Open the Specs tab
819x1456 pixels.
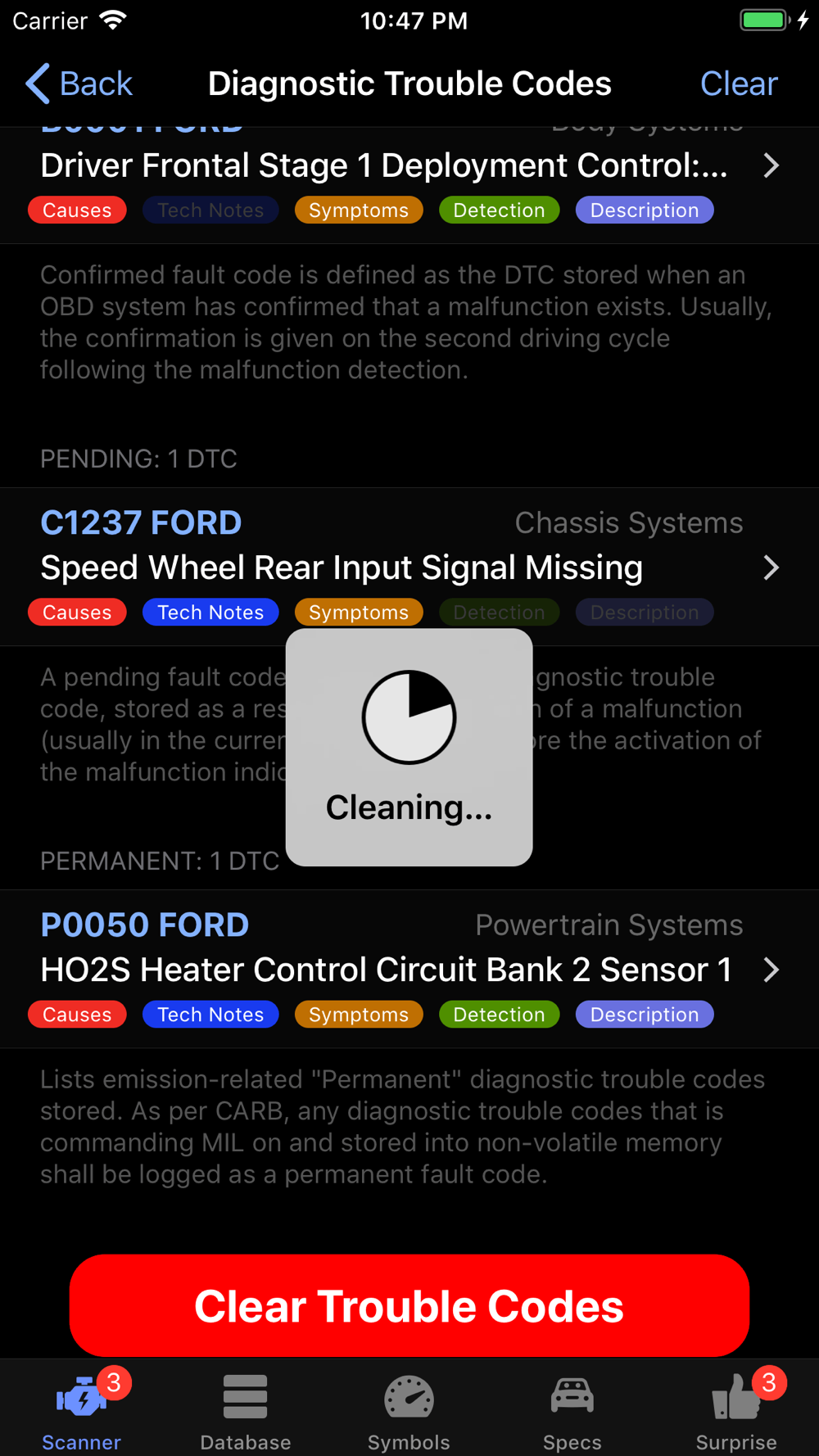click(x=572, y=1412)
